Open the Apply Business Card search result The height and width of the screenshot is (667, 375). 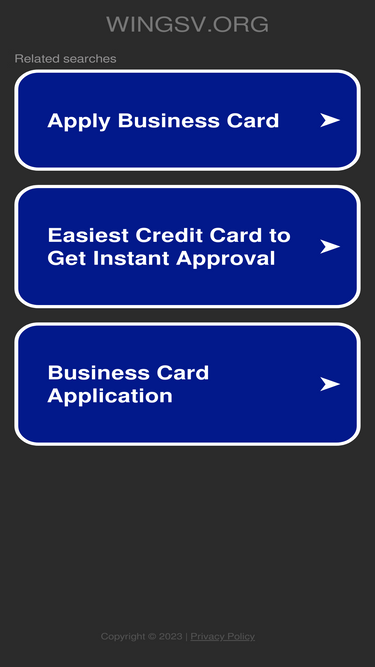[x=188, y=120]
